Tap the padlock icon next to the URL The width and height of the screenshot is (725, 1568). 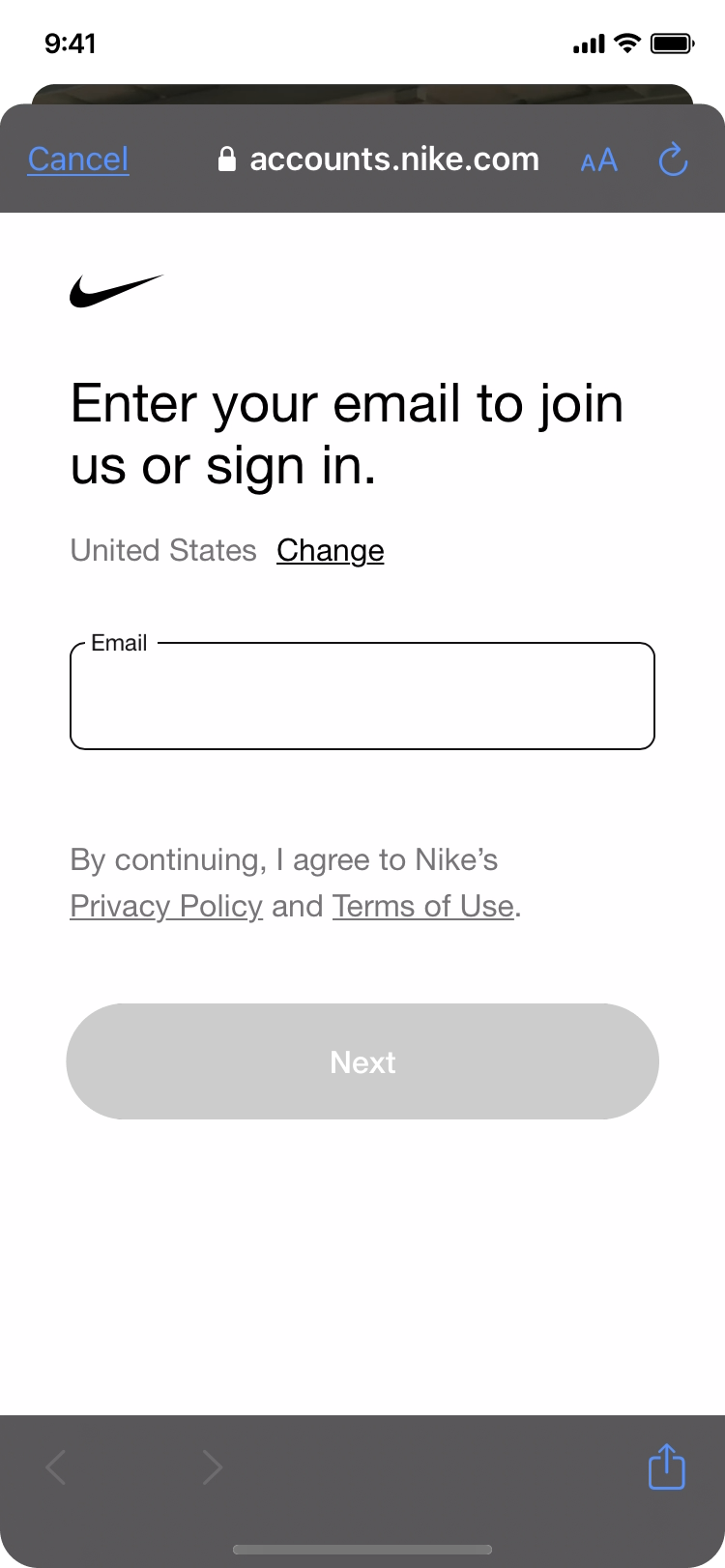(227, 160)
